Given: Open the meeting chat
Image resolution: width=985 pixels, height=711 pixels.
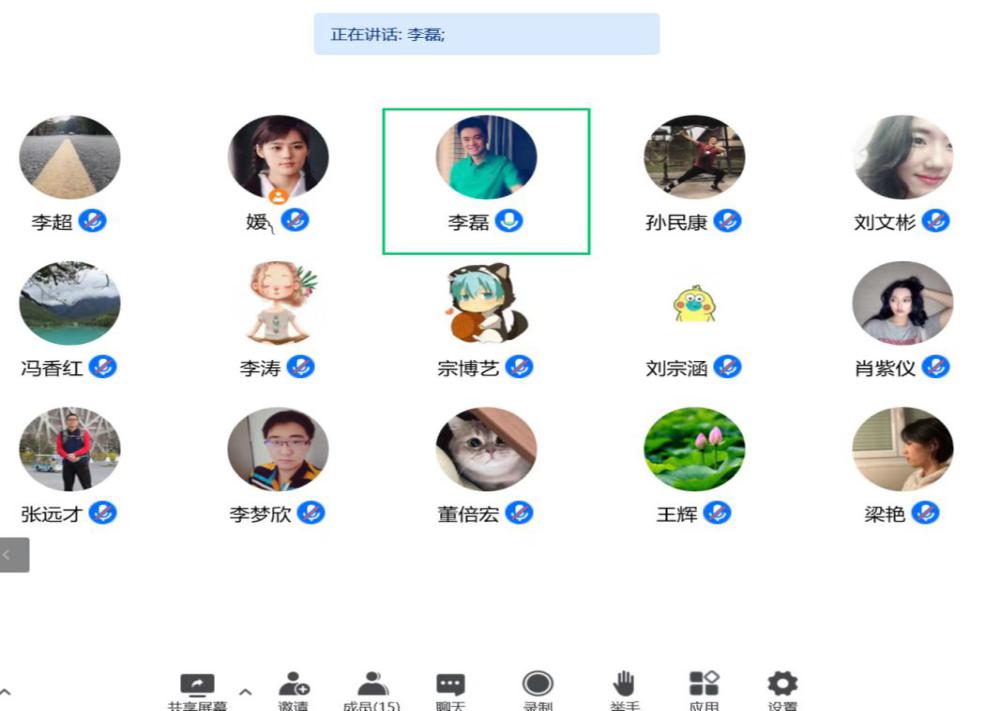Looking at the screenshot, I should (x=451, y=688).
